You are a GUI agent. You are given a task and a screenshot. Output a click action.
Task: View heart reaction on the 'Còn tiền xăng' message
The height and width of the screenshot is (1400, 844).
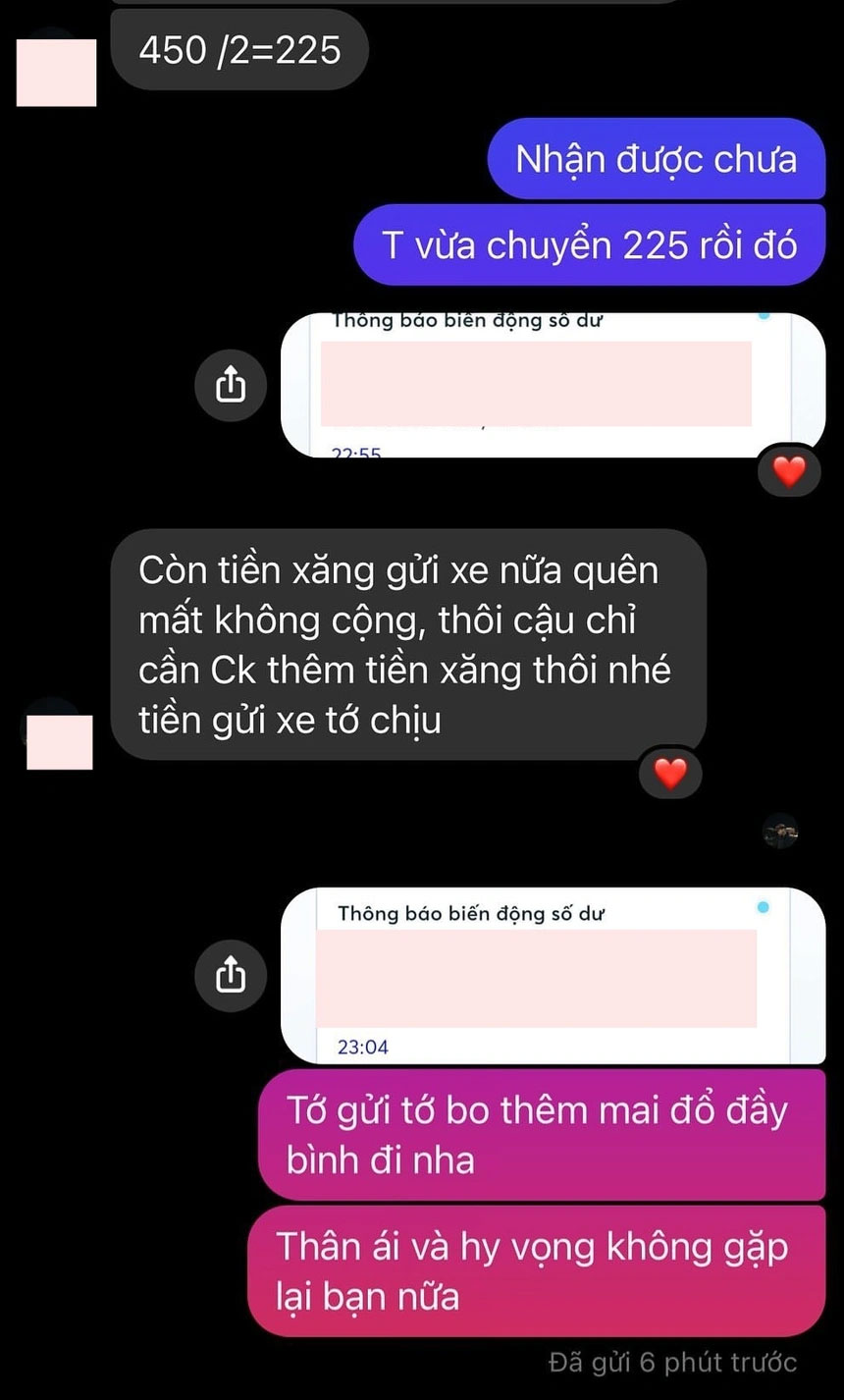pyautogui.click(x=670, y=774)
